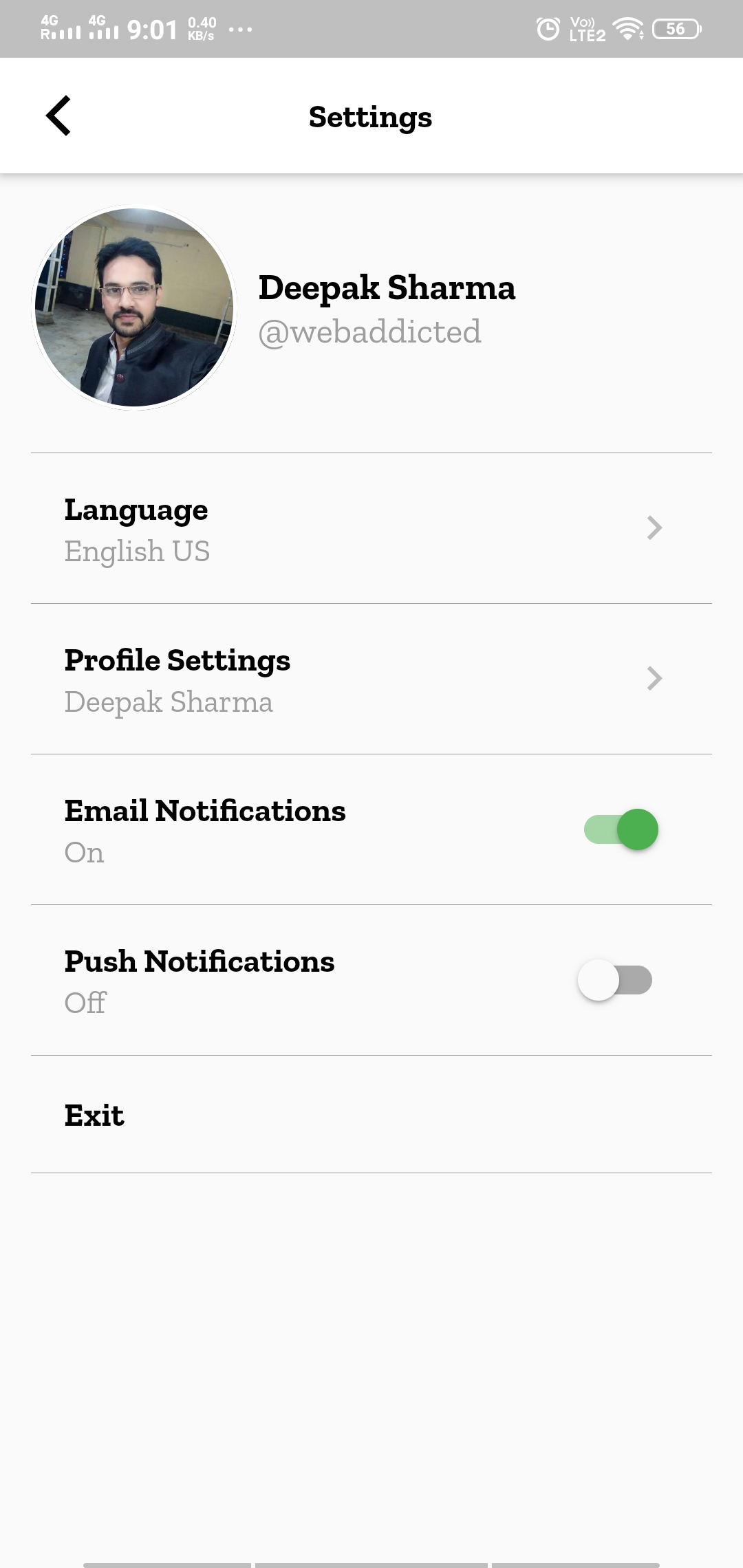This screenshot has height=1568, width=743.
Task: Go back using the top-left arrow
Action: click(x=58, y=116)
